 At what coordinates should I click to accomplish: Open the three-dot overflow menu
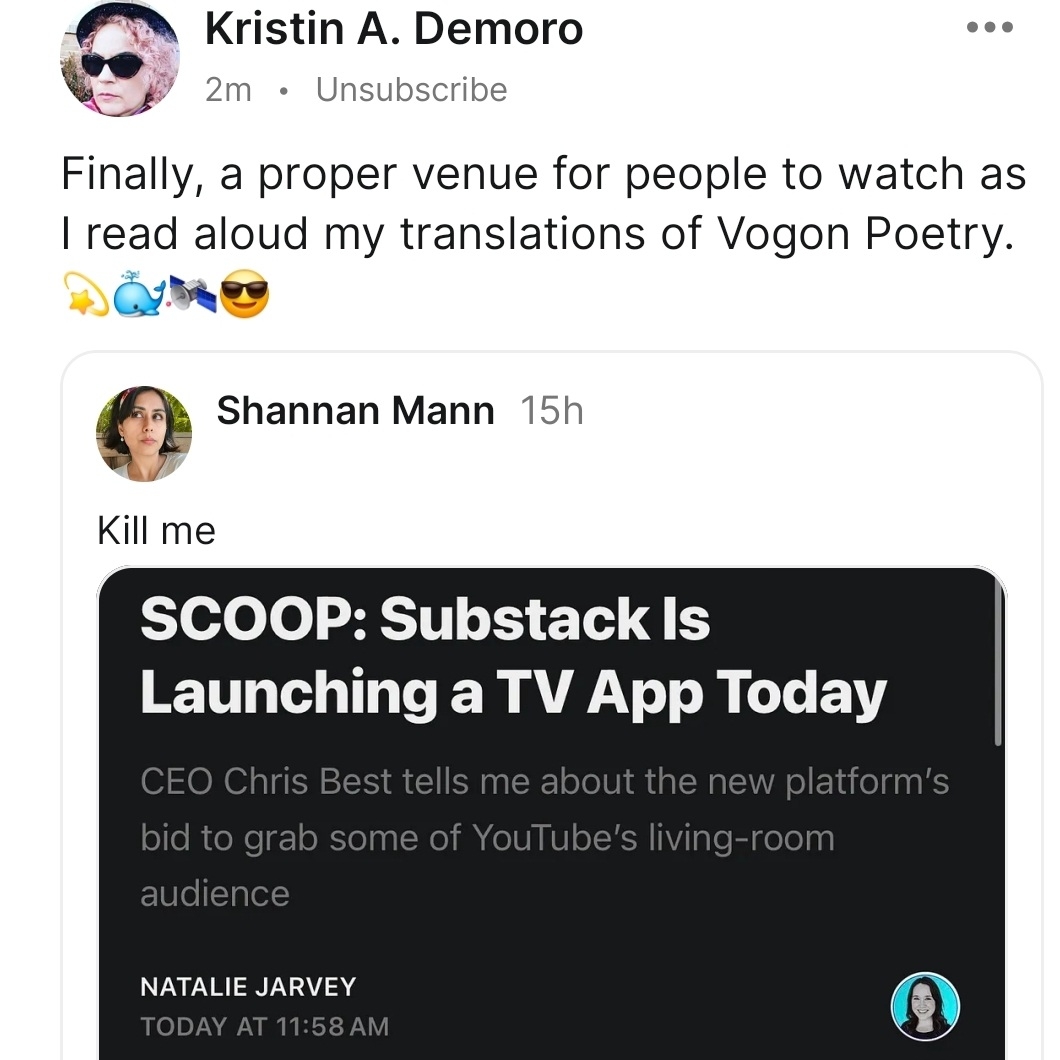point(991,28)
